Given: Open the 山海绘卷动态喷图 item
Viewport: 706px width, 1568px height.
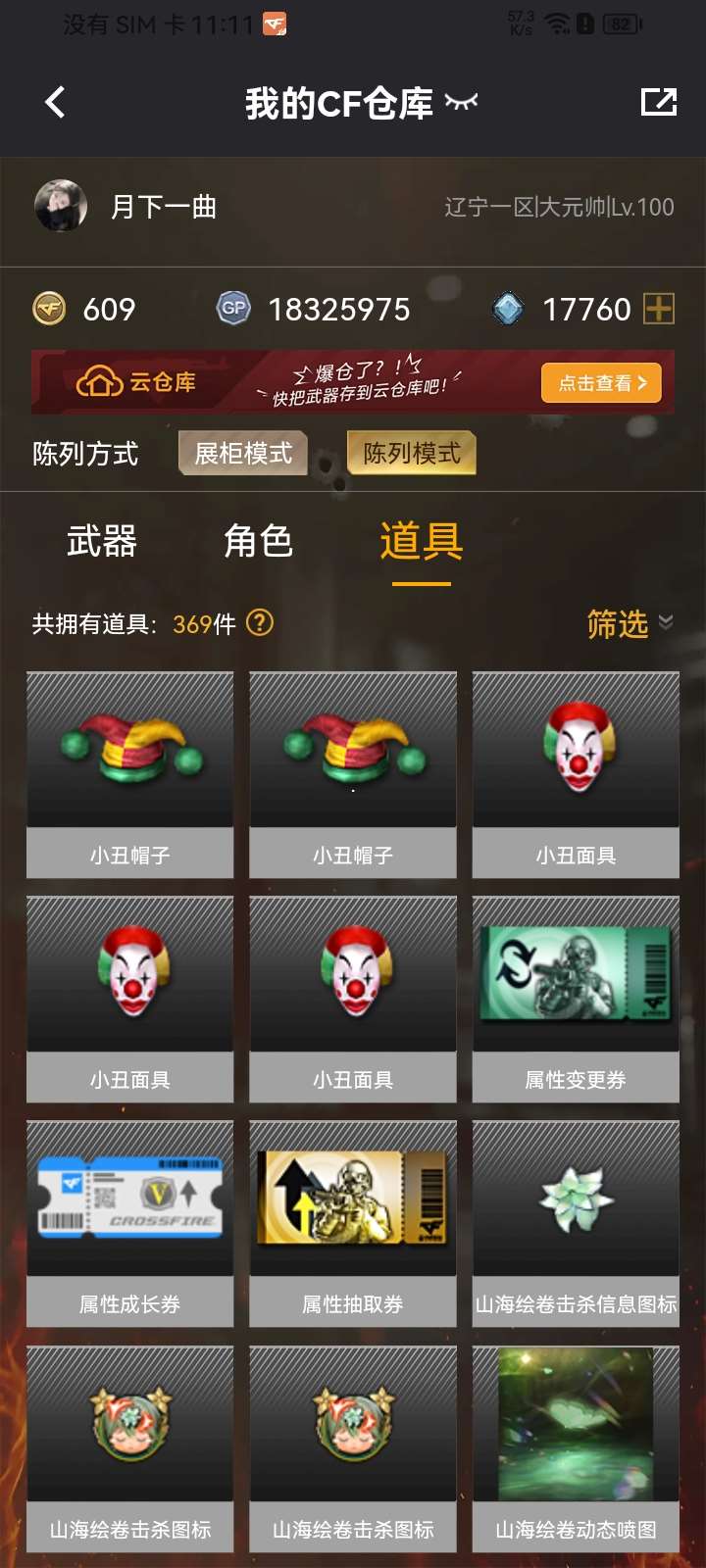Looking at the screenshot, I should tap(576, 1447).
